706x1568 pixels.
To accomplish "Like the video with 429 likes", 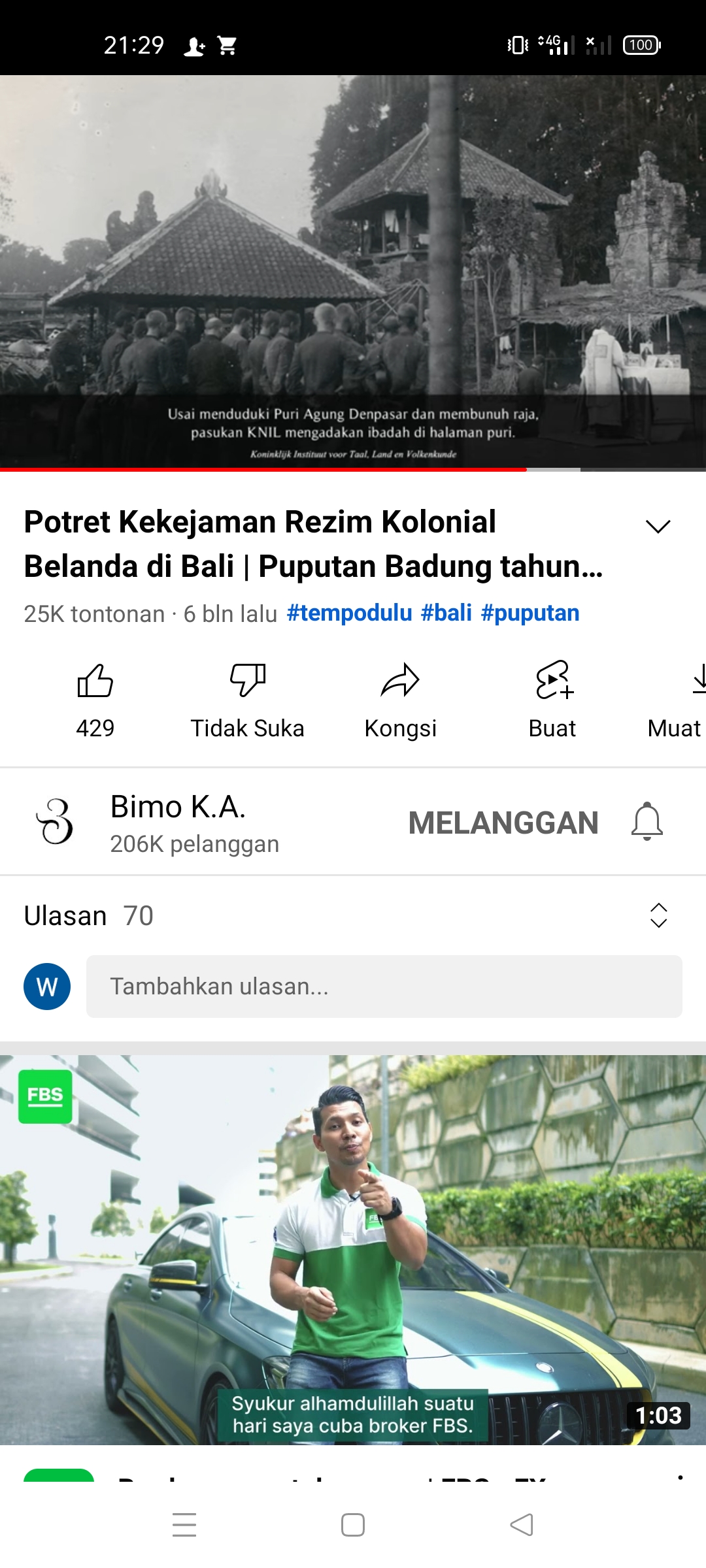I will (95, 699).
